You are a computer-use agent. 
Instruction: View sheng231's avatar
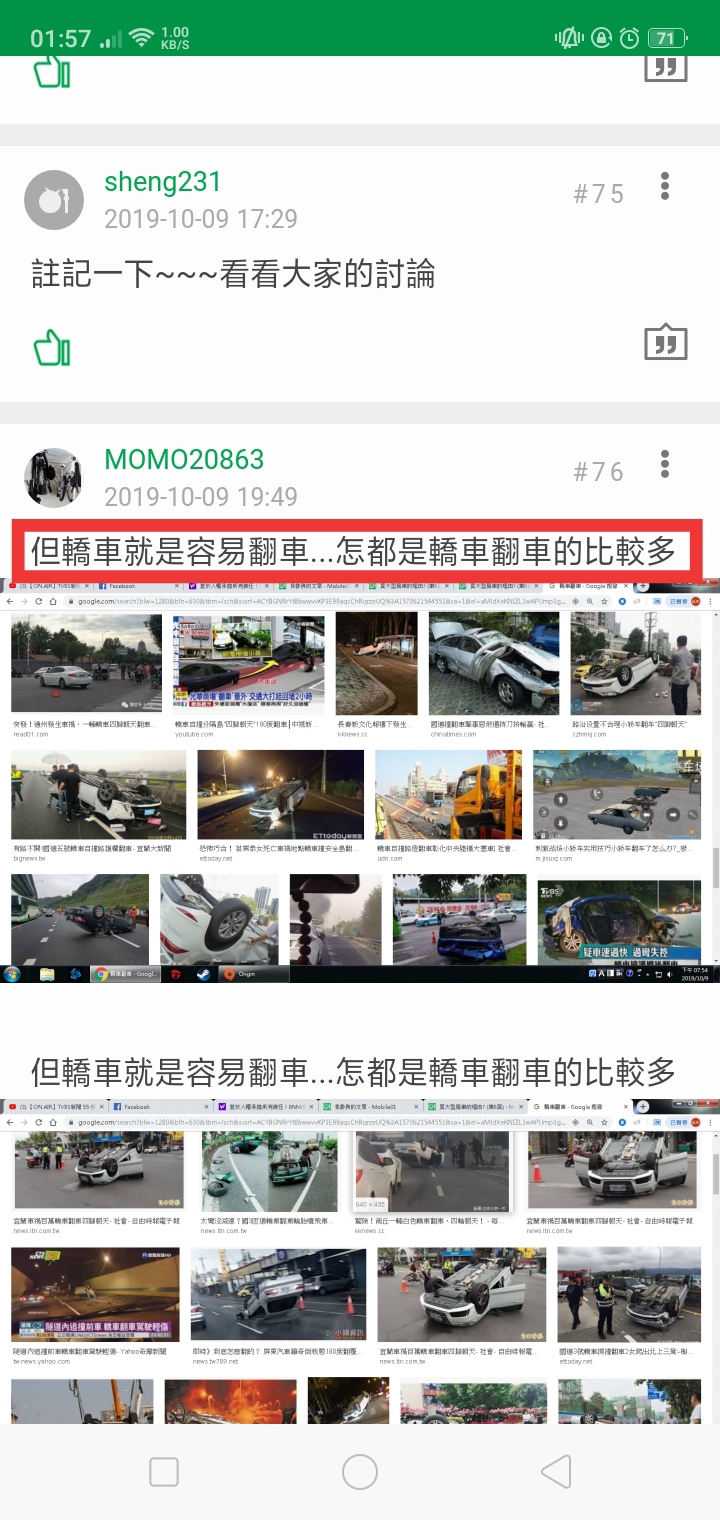pos(52,200)
